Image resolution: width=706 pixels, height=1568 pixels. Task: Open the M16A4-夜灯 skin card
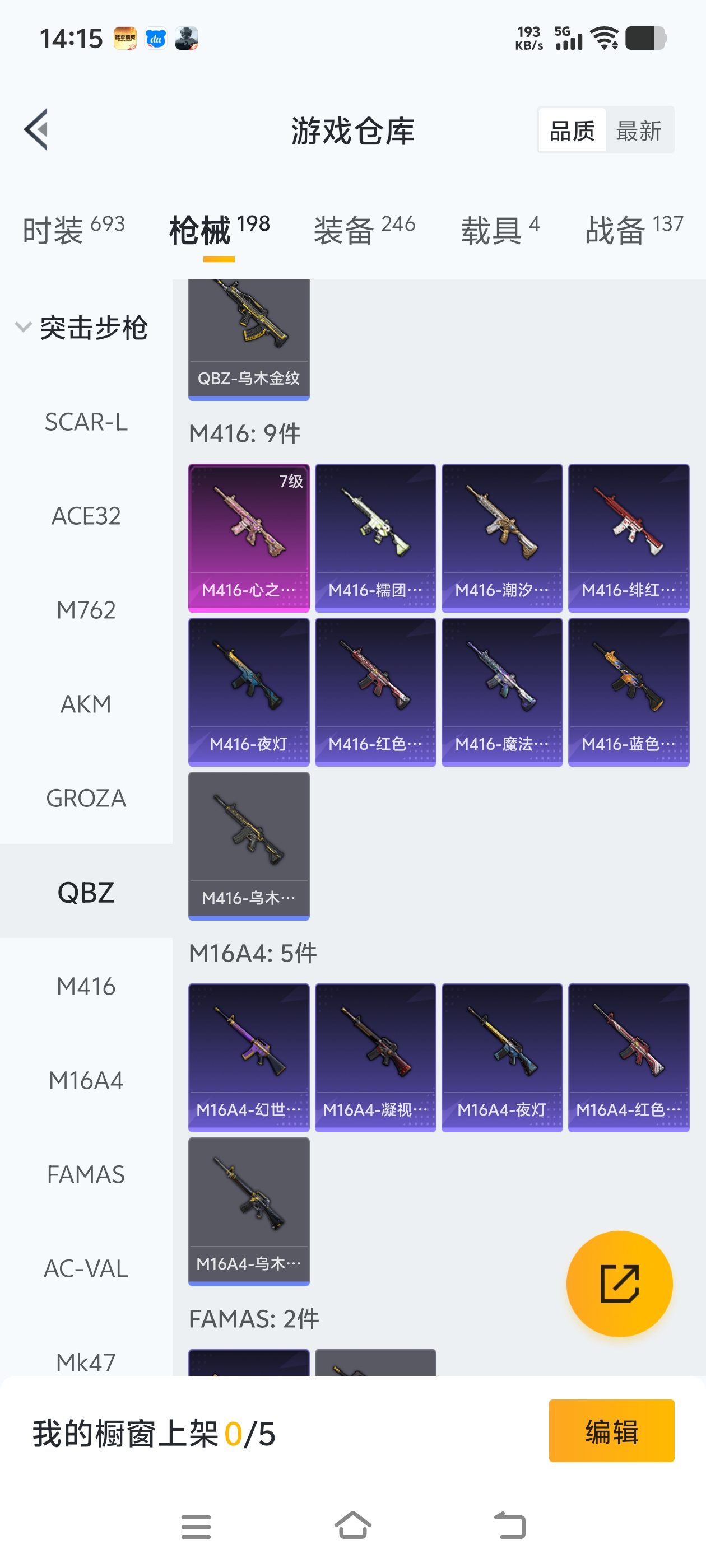point(501,1057)
